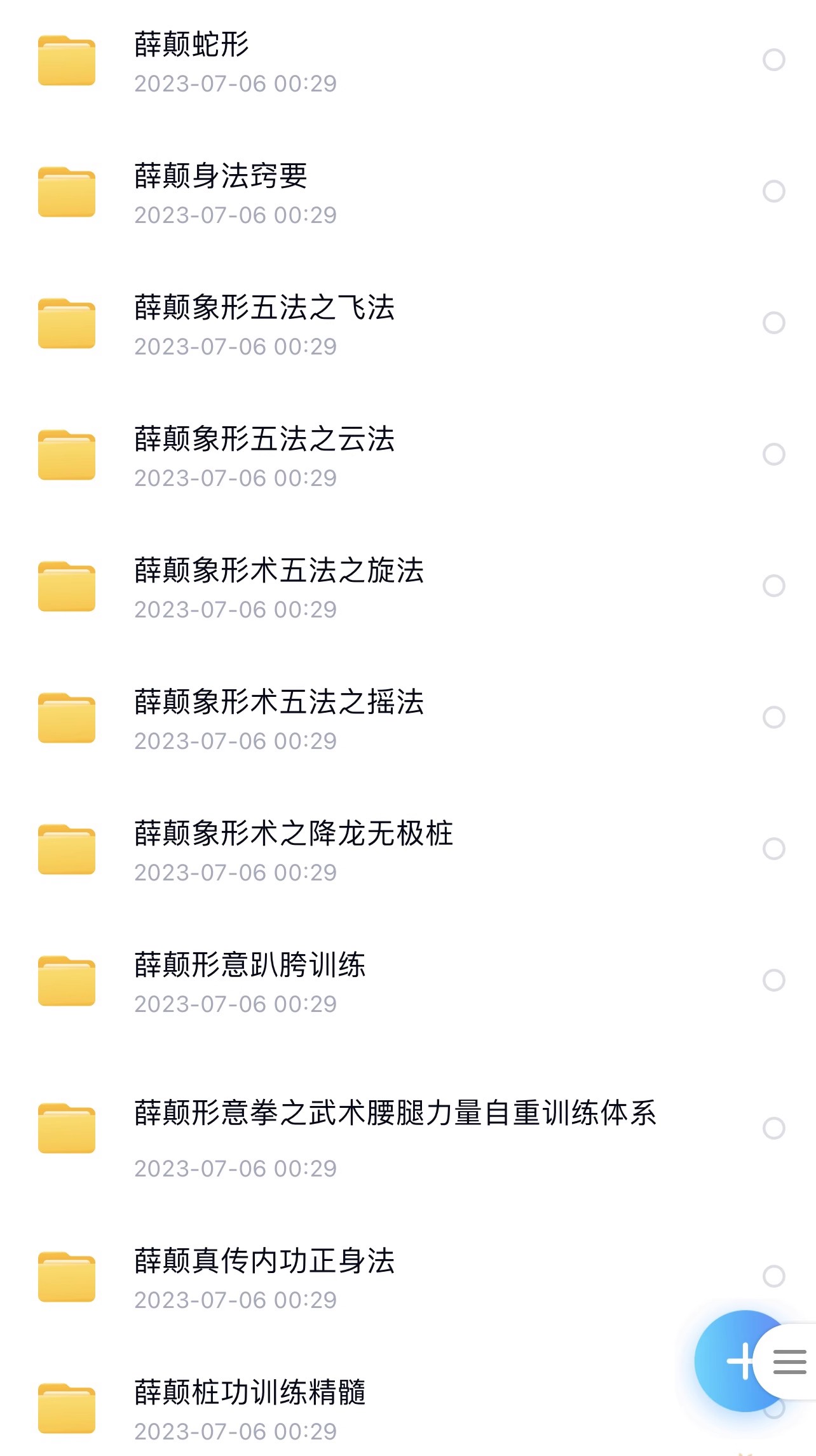Check the circle next to 薛颠象形五法之云法
This screenshot has height=1456, width=816.
click(x=773, y=454)
